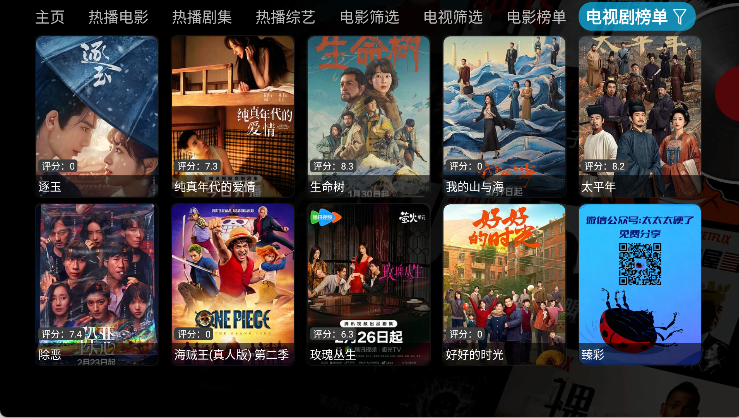The width and height of the screenshot is (739, 418).
Task: View the 玫瑰丛生 drama card
Action: [369, 283]
